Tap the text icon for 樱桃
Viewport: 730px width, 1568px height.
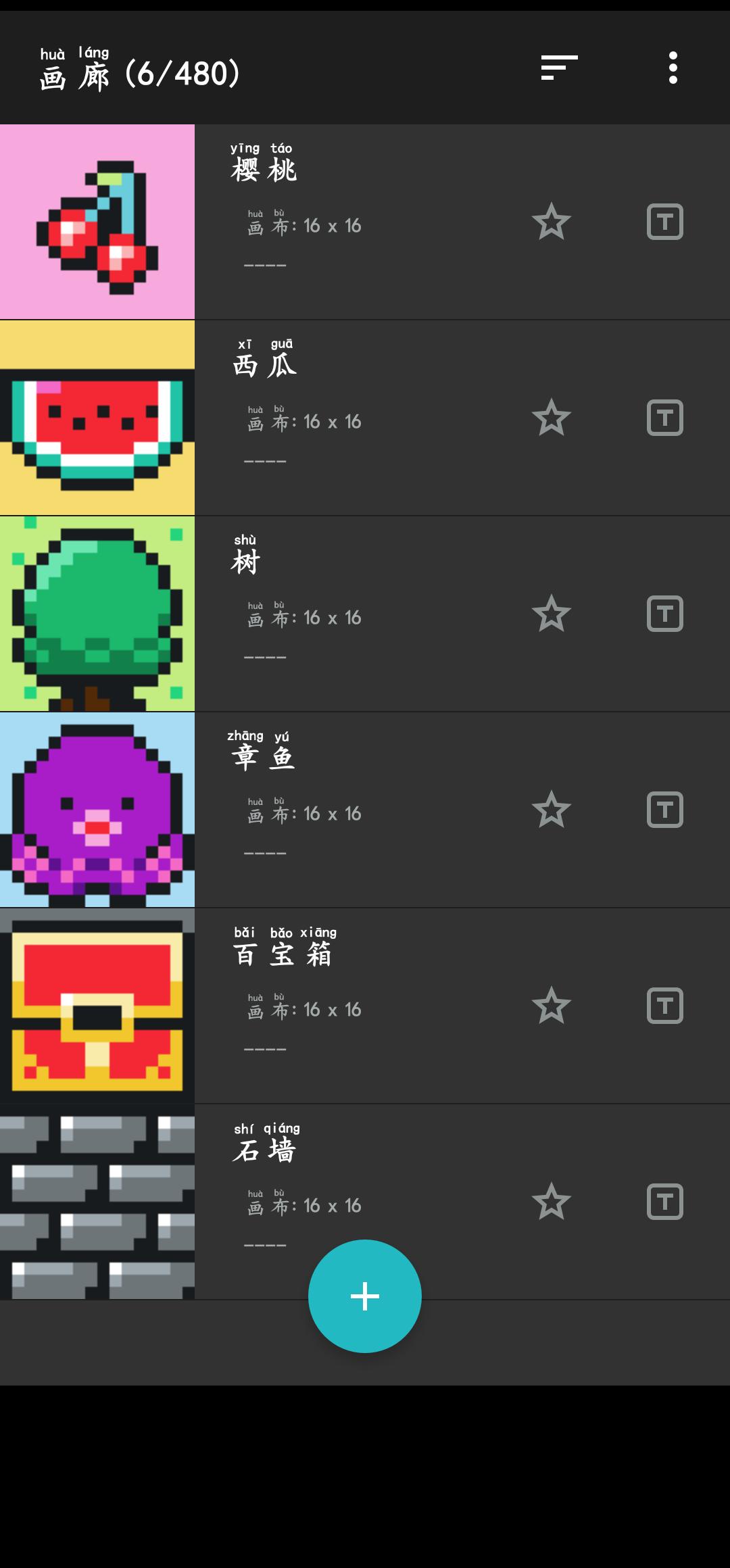click(665, 222)
